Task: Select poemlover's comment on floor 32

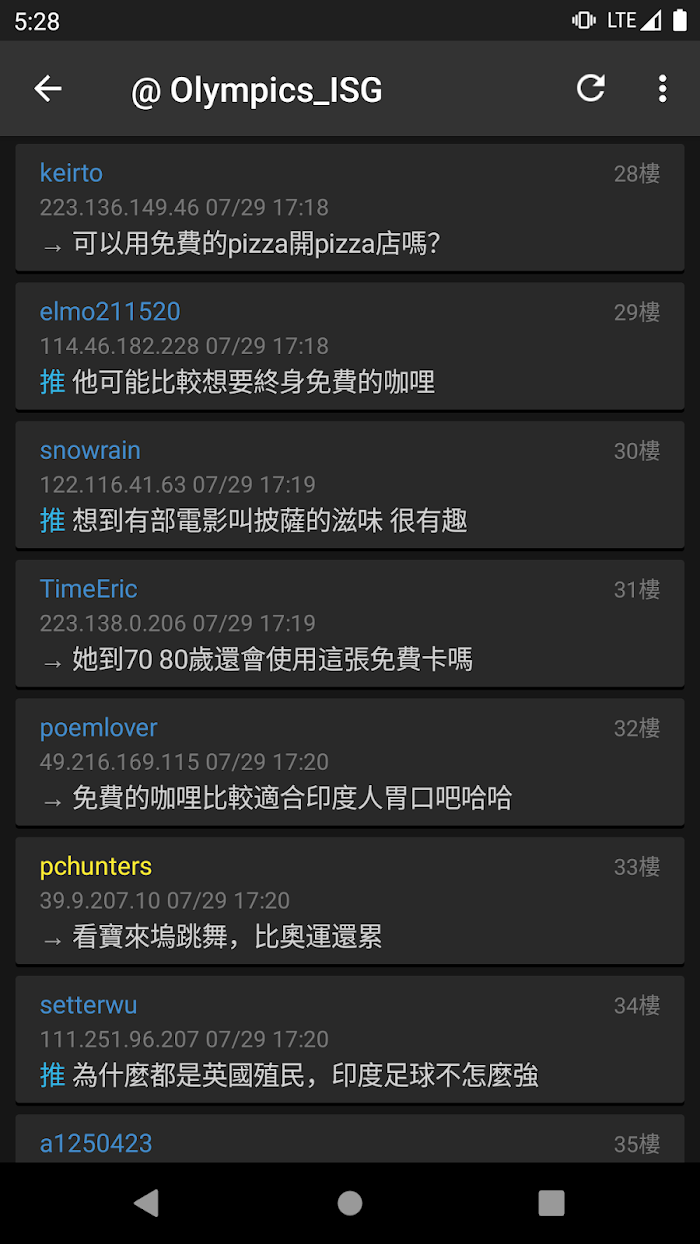Action: coord(350,762)
